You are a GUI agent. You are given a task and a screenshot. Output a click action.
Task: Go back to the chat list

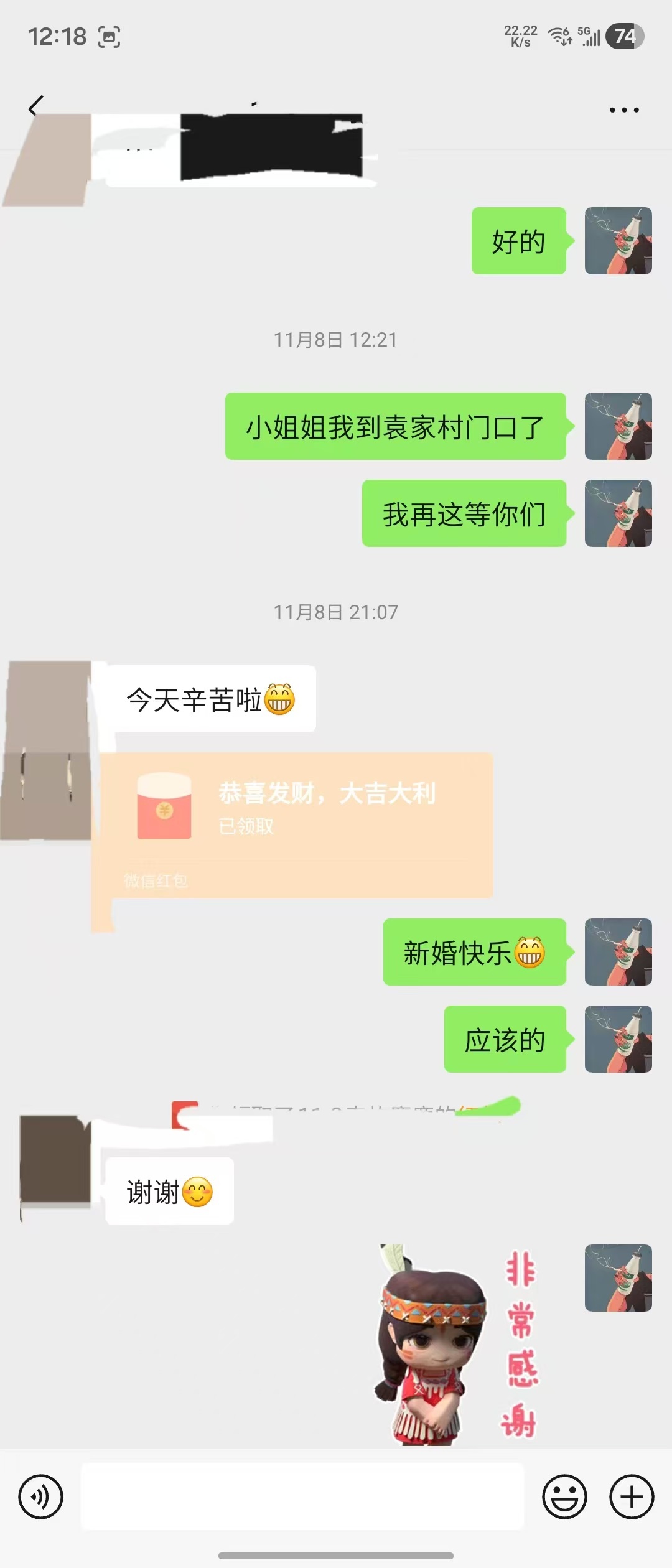(x=36, y=106)
